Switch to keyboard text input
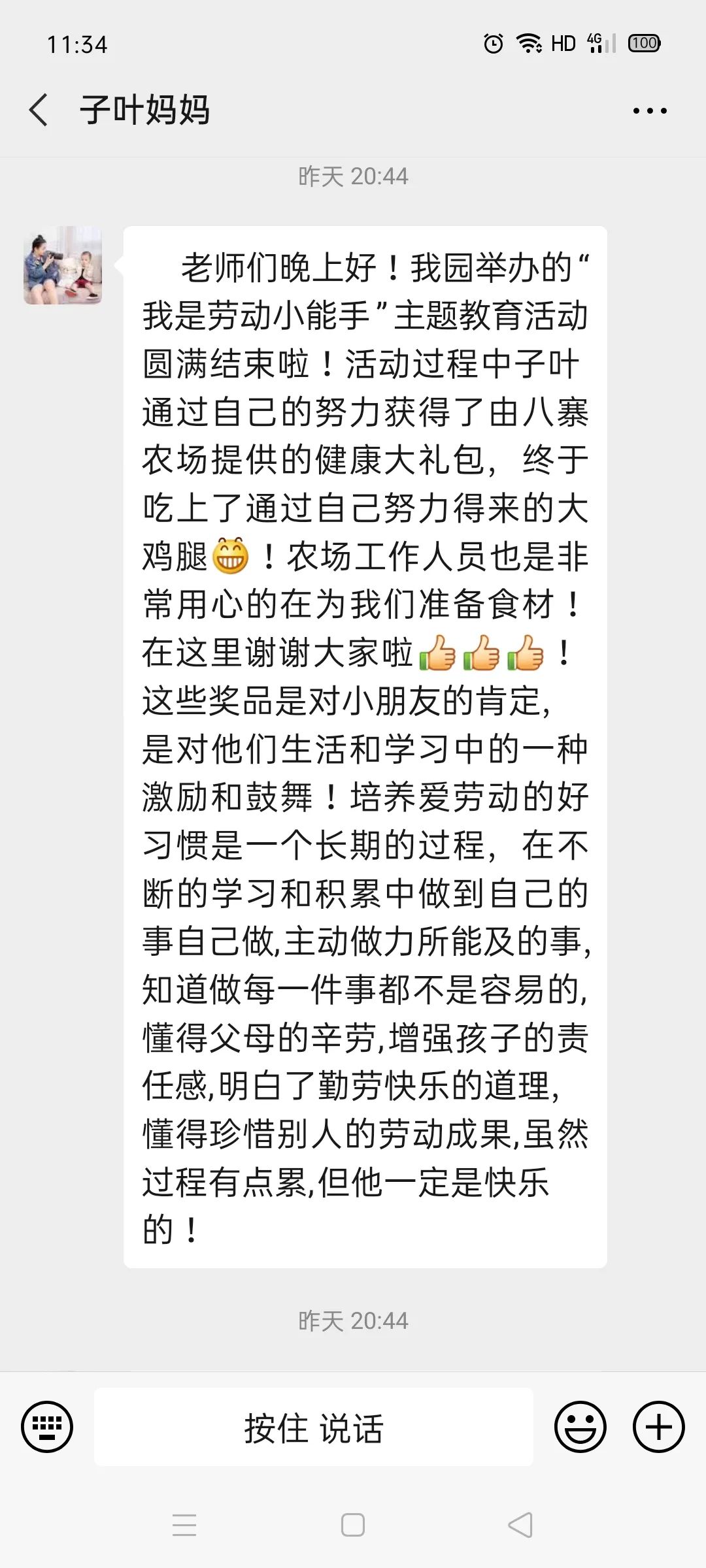This screenshot has width=706, height=1568. coord(47,1428)
